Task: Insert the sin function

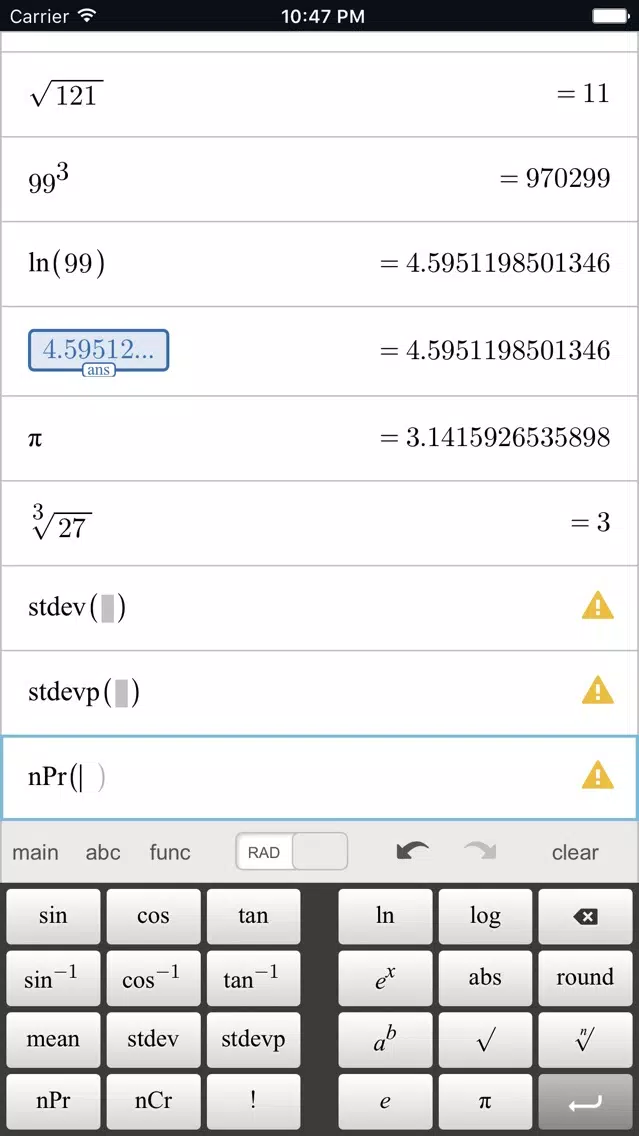Action: click(x=53, y=916)
